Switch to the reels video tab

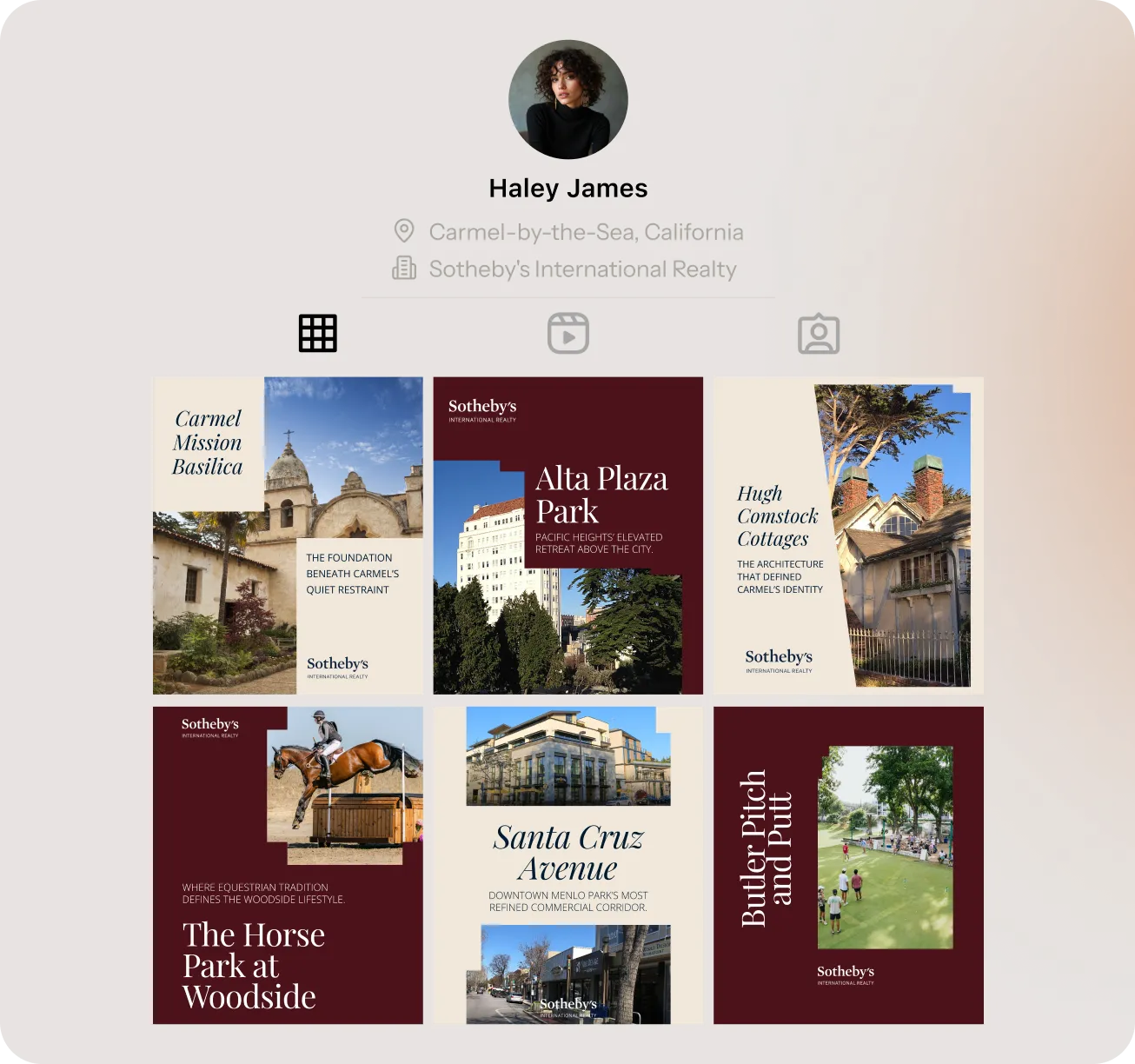[x=568, y=333]
